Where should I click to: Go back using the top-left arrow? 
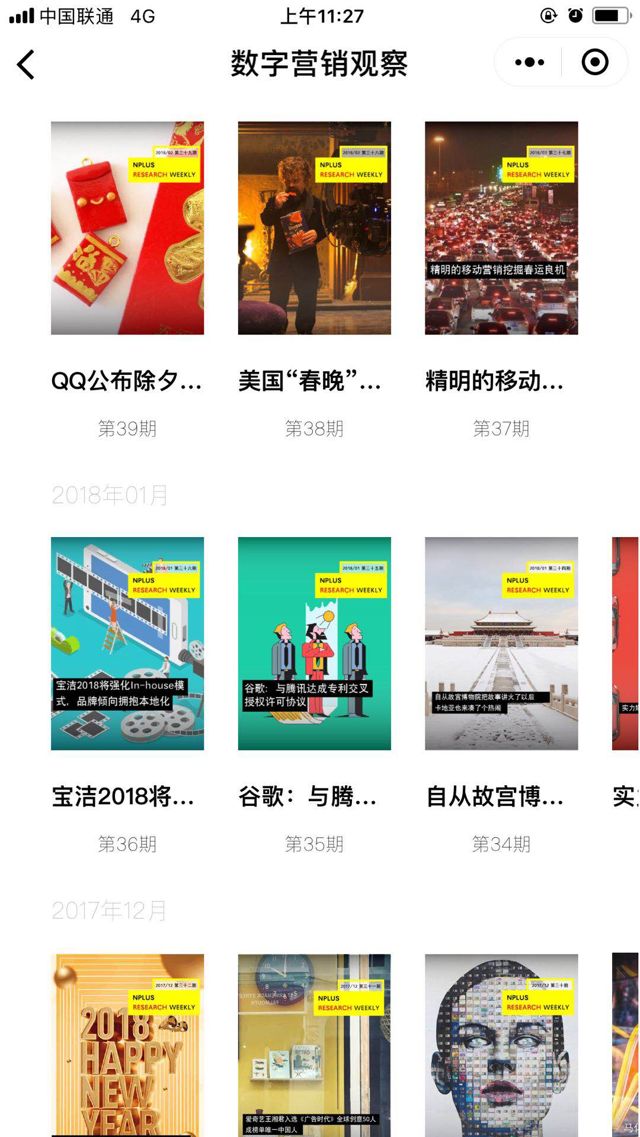27,64
